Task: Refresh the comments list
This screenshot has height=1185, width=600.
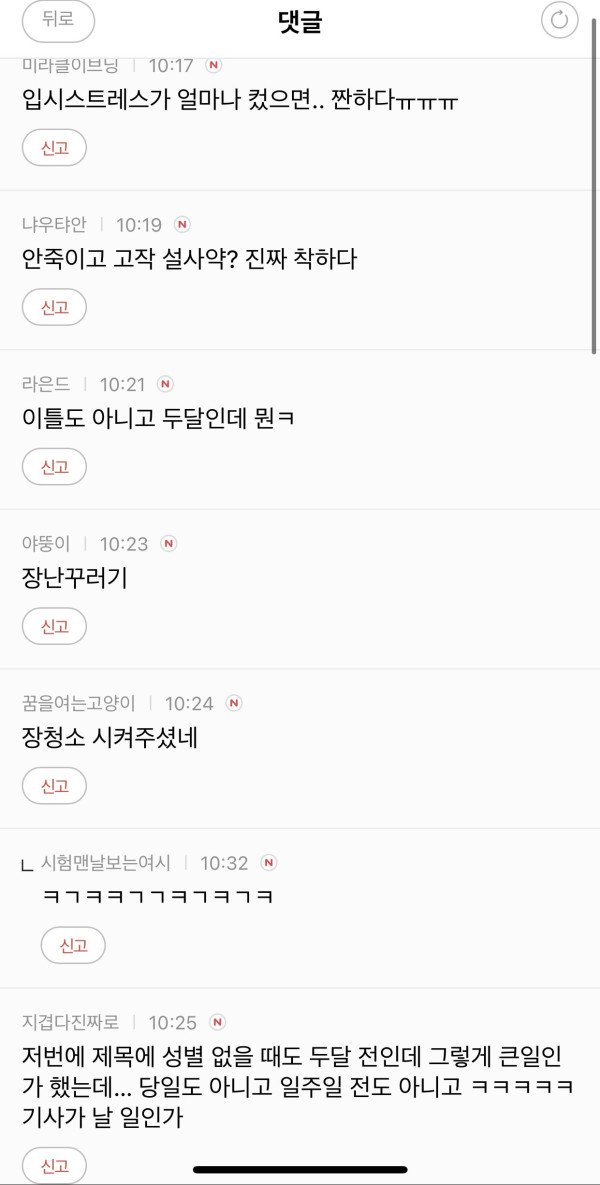Action: pyautogui.click(x=559, y=20)
